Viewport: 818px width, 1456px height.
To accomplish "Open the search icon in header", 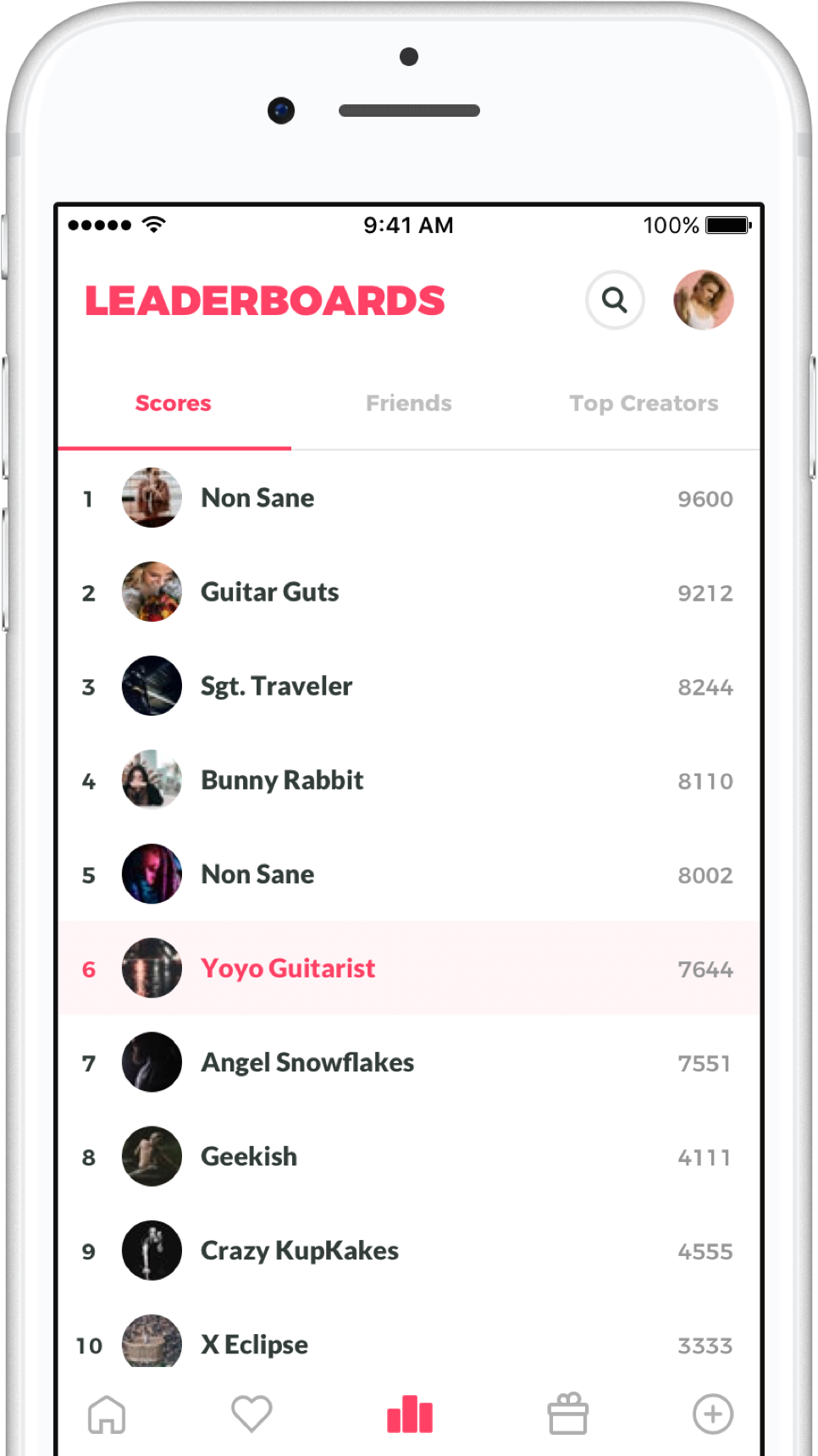I will [615, 300].
